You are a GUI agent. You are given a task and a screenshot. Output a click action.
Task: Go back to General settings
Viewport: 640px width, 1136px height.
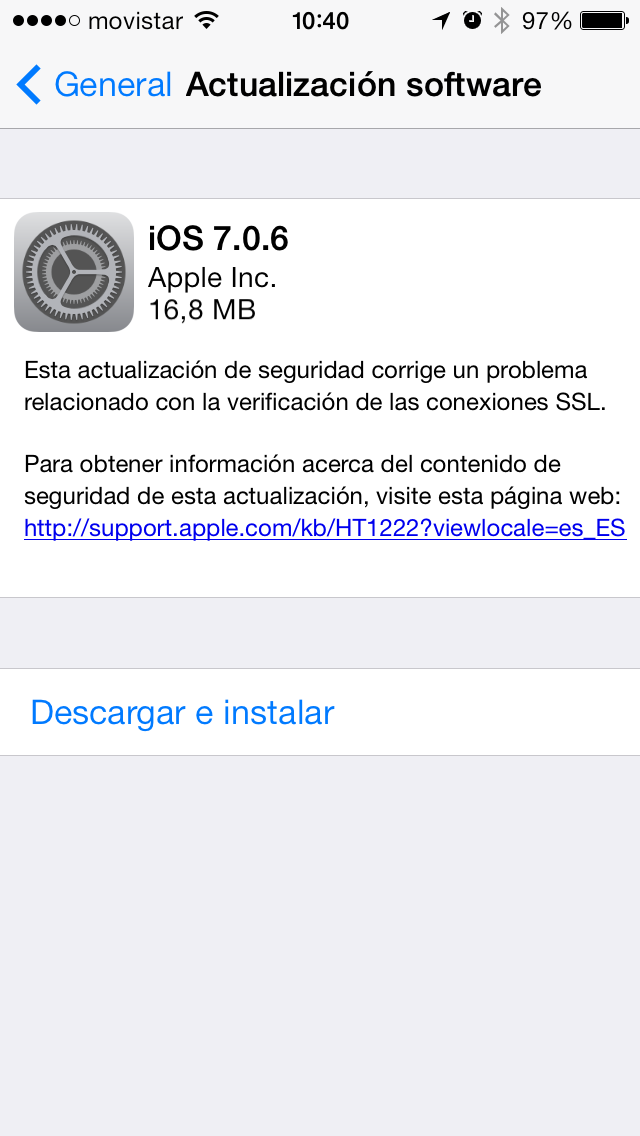point(94,85)
